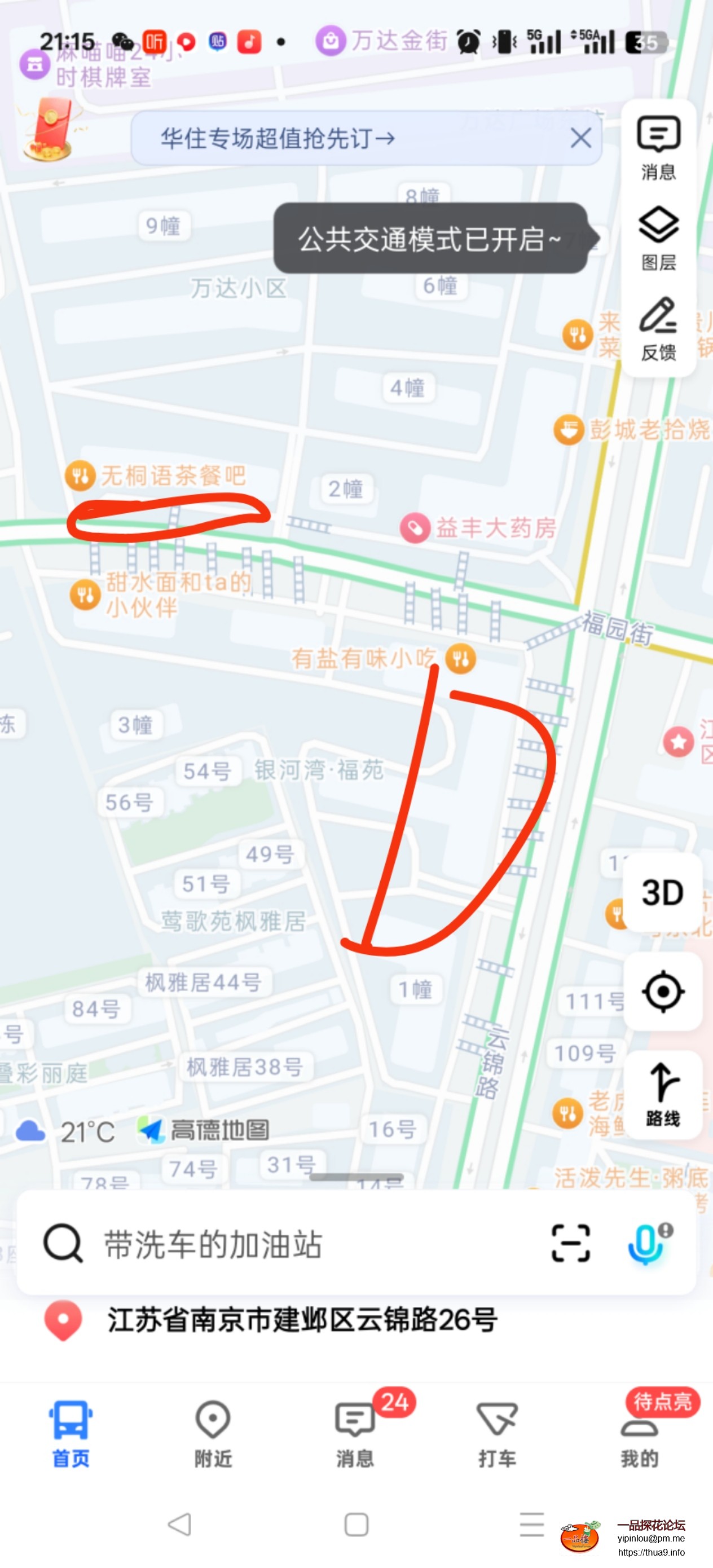Switch the map to 3D view
The width and height of the screenshot is (713, 1568).
(662, 893)
